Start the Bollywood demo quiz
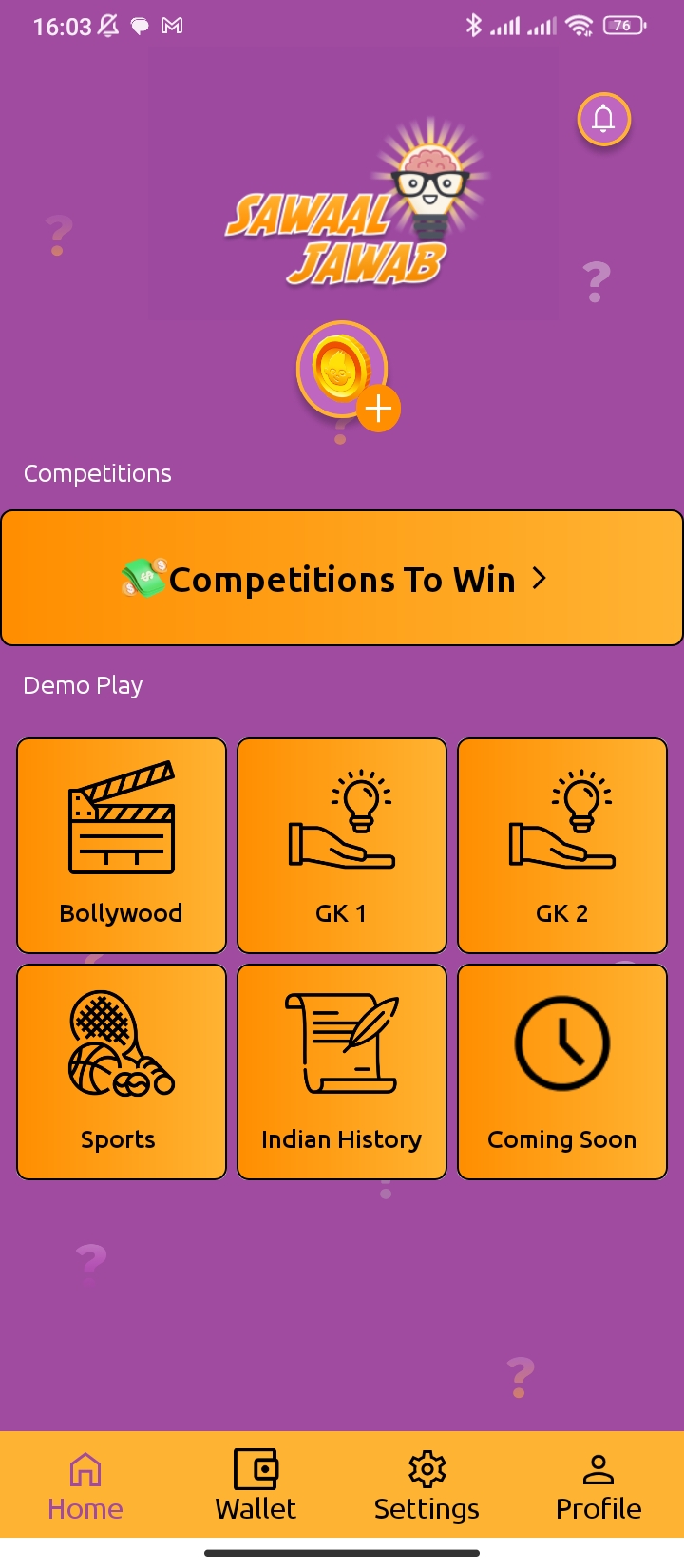 click(122, 846)
